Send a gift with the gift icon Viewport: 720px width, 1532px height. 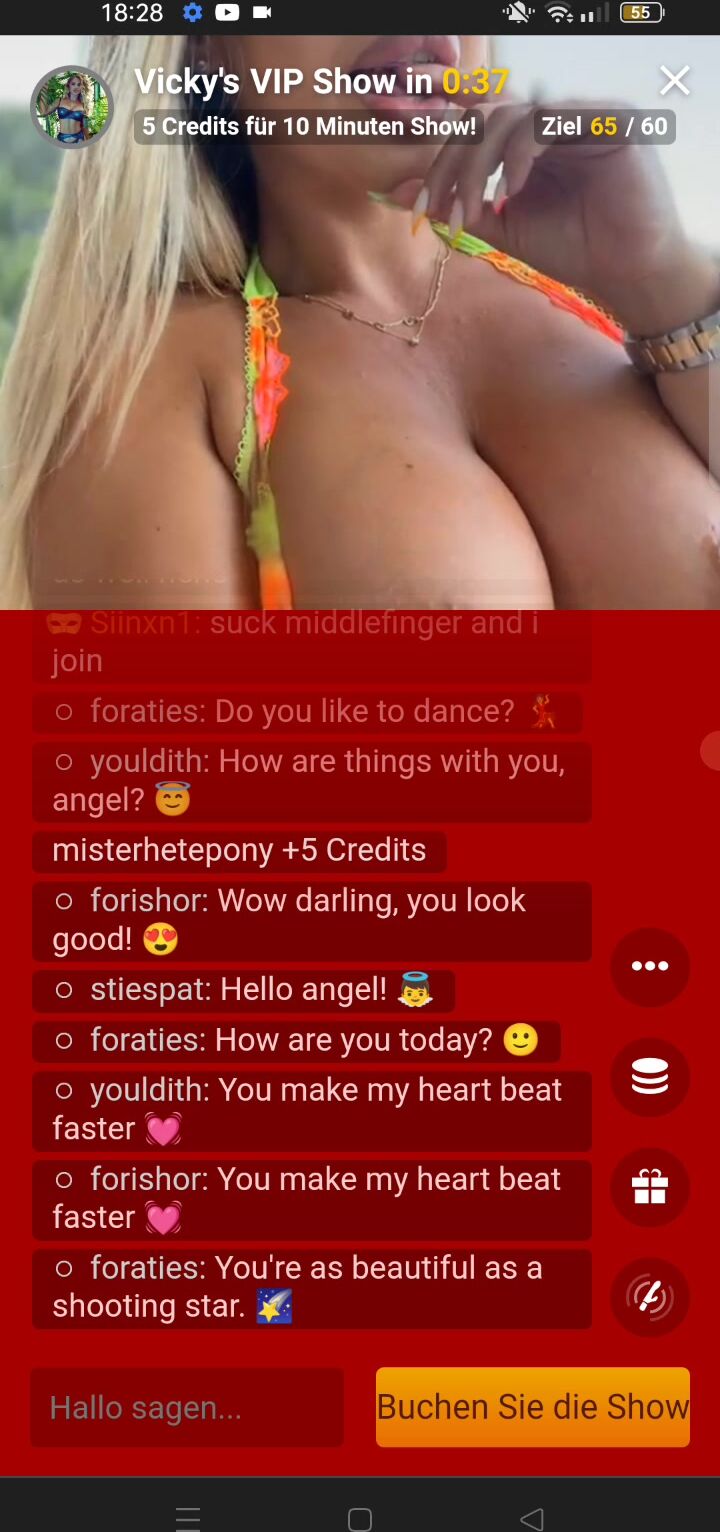(650, 1187)
